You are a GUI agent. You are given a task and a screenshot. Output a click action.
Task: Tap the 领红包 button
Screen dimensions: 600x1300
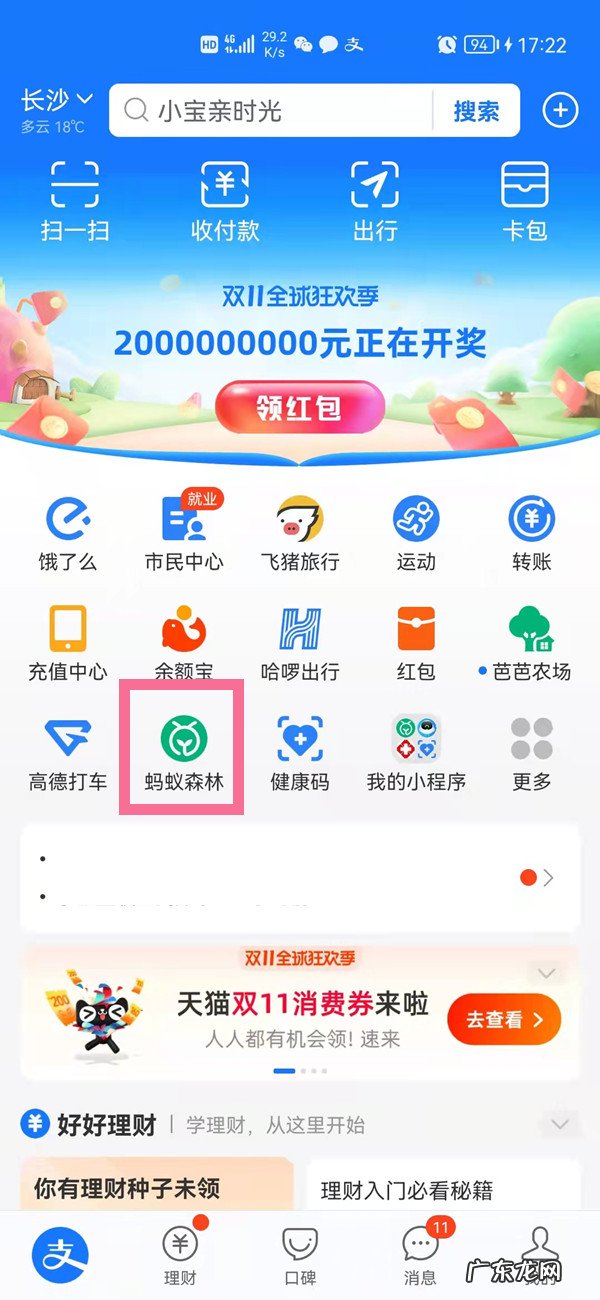coord(300,408)
